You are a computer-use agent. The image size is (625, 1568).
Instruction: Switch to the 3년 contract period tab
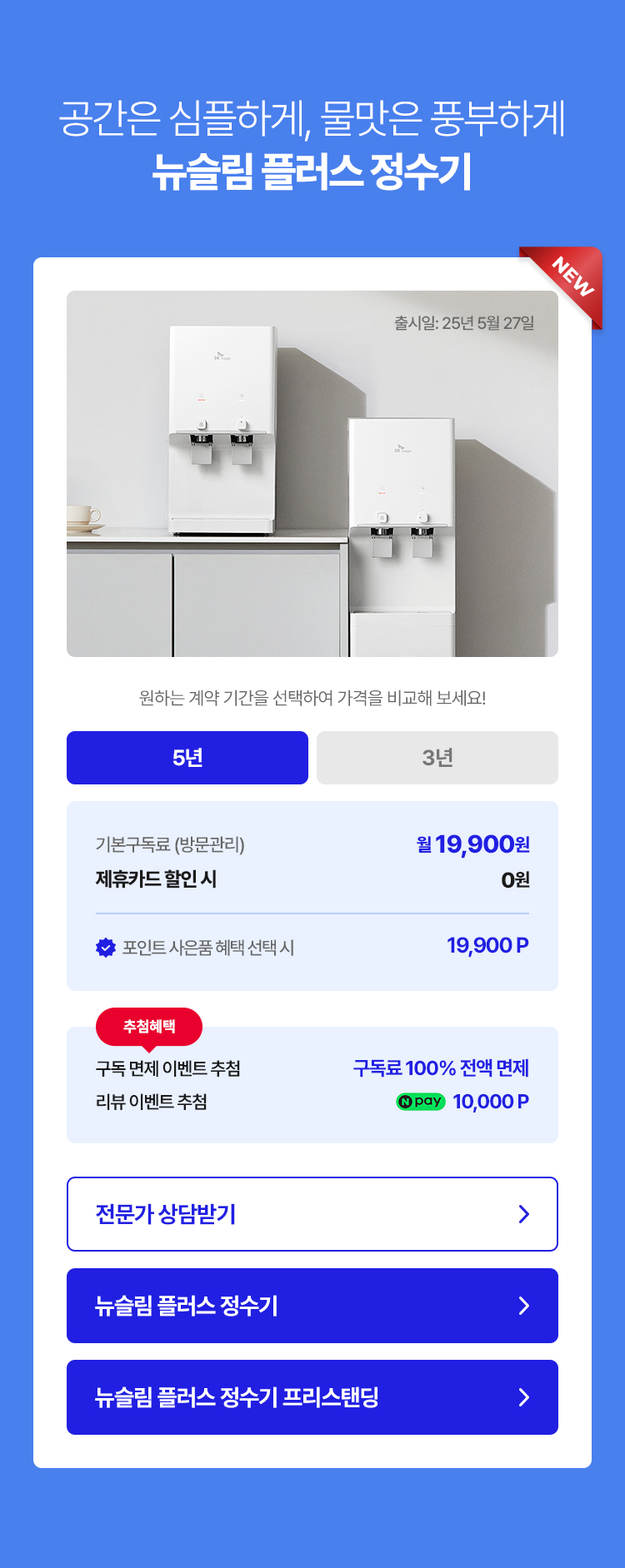tap(437, 758)
